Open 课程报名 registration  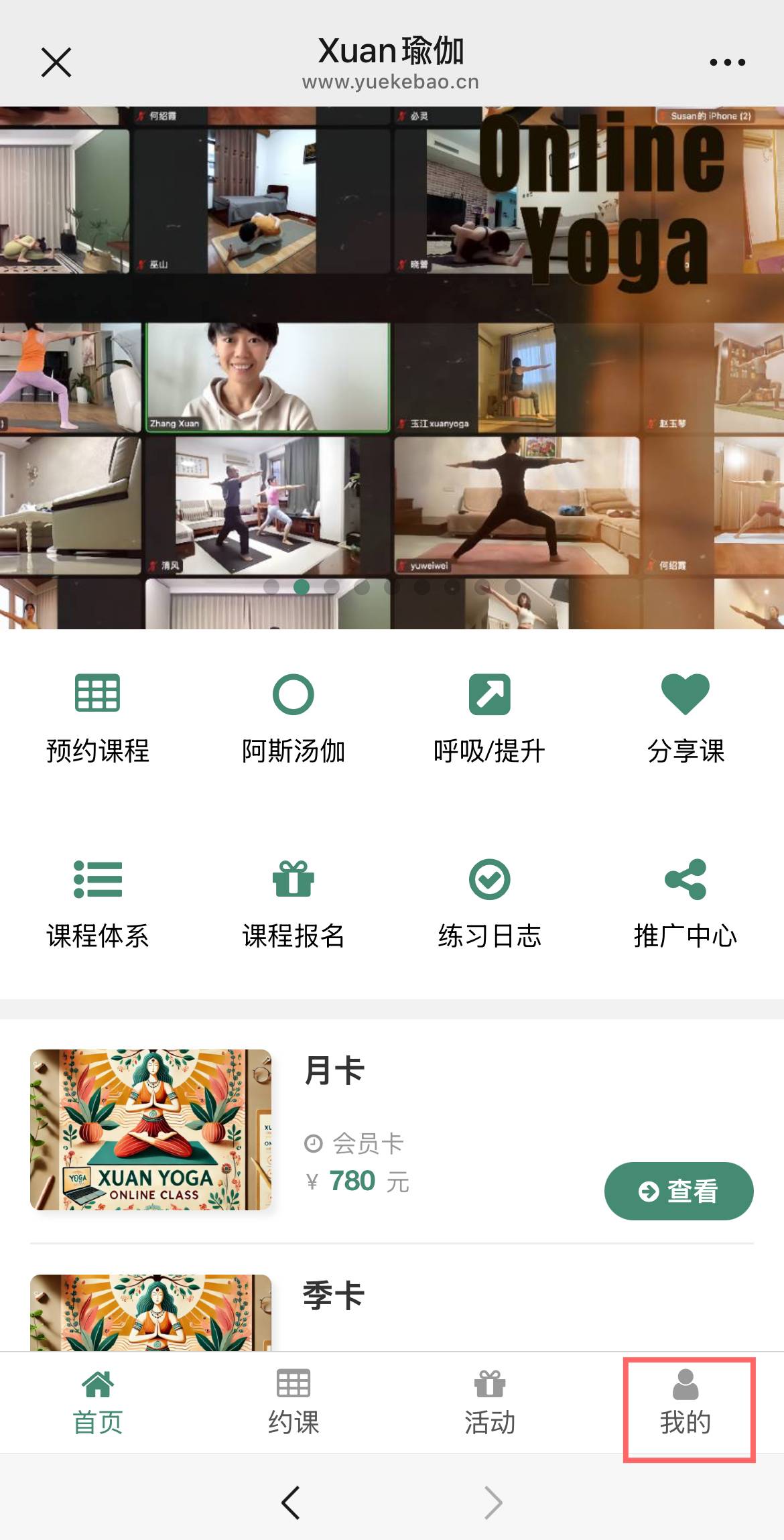pos(293,903)
